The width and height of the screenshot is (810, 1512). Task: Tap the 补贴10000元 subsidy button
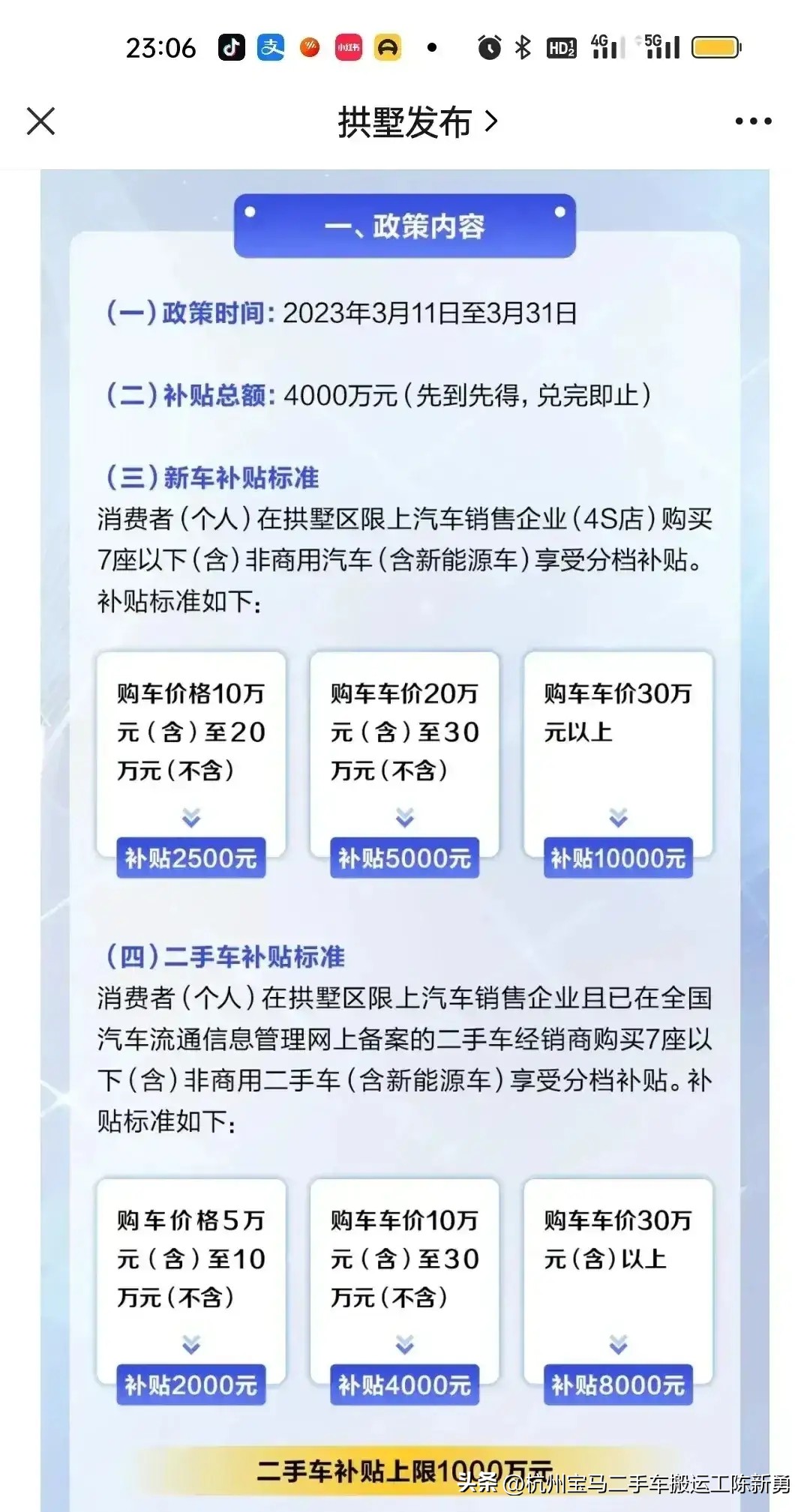coord(617,859)
